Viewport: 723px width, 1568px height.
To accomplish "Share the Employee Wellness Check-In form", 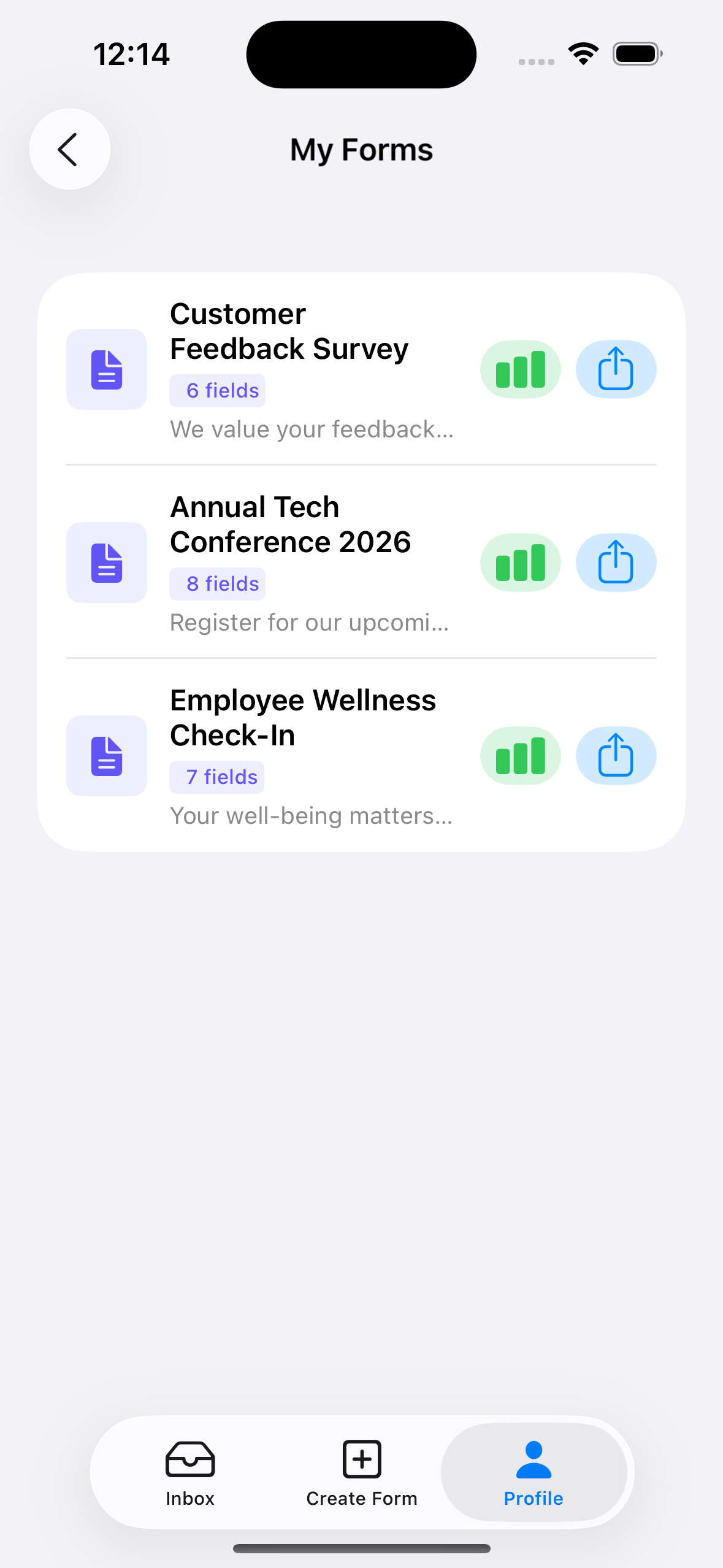I will (x=616, y=756).
